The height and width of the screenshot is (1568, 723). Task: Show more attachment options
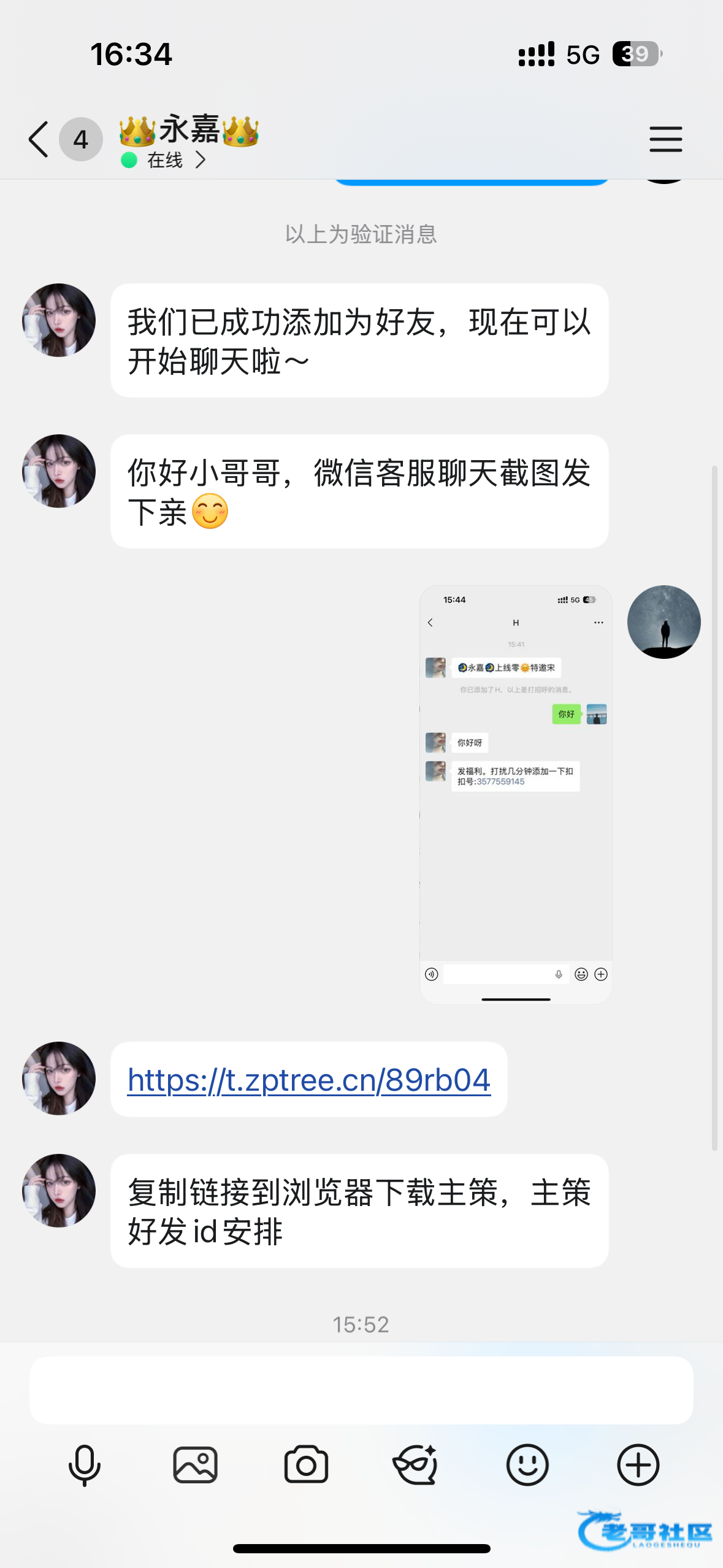tap(638, 1465)
